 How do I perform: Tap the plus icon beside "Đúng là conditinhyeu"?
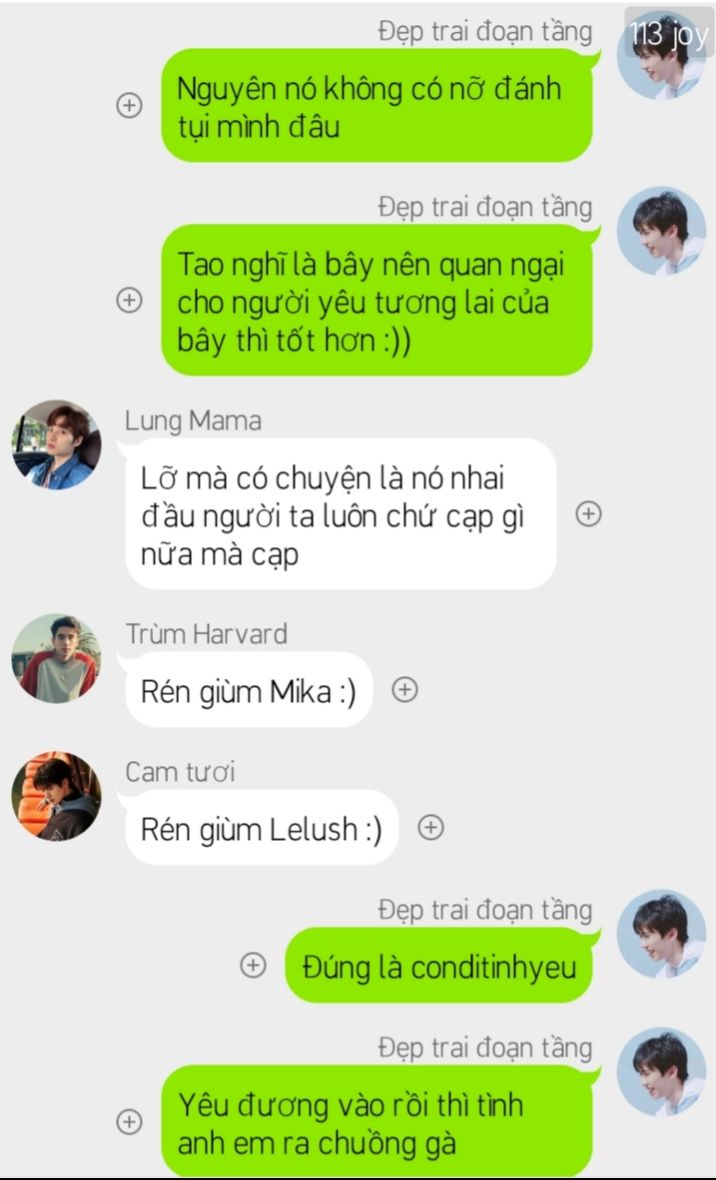253,966
